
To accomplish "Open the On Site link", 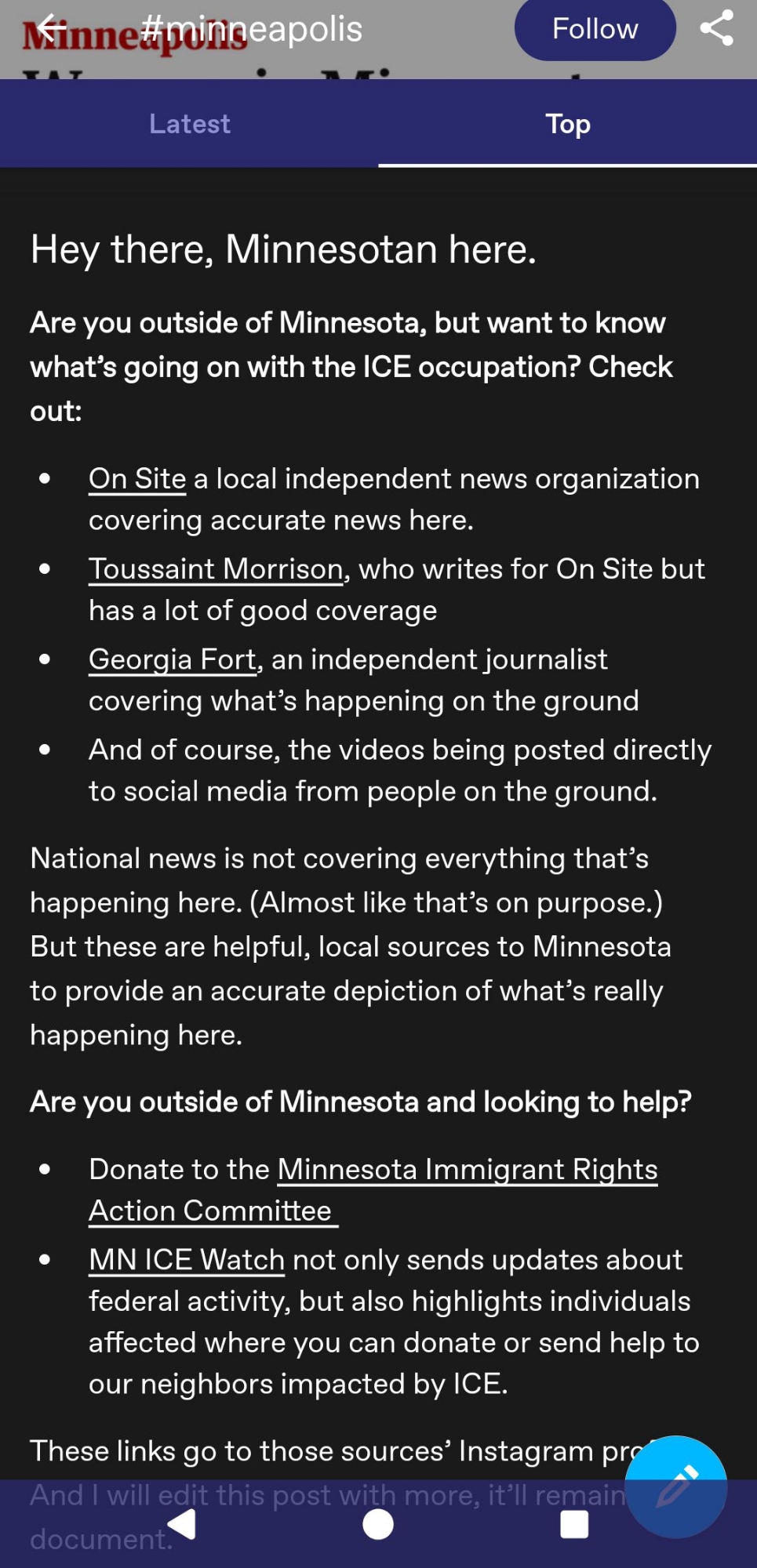I will pyautogui.click(x=137, y=479).
